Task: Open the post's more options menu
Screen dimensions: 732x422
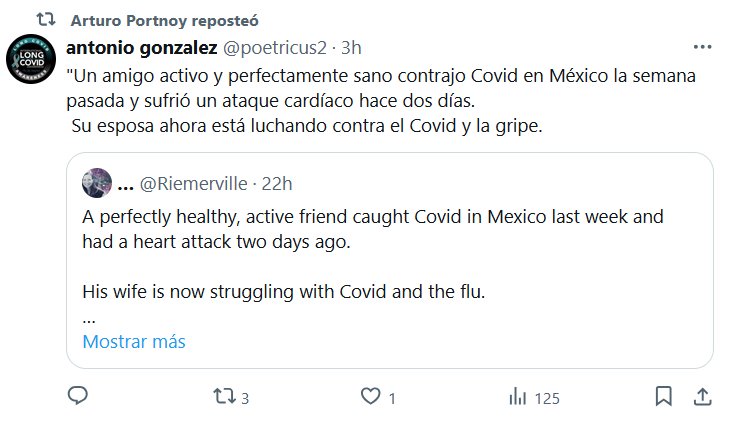Action: [702, 48]
